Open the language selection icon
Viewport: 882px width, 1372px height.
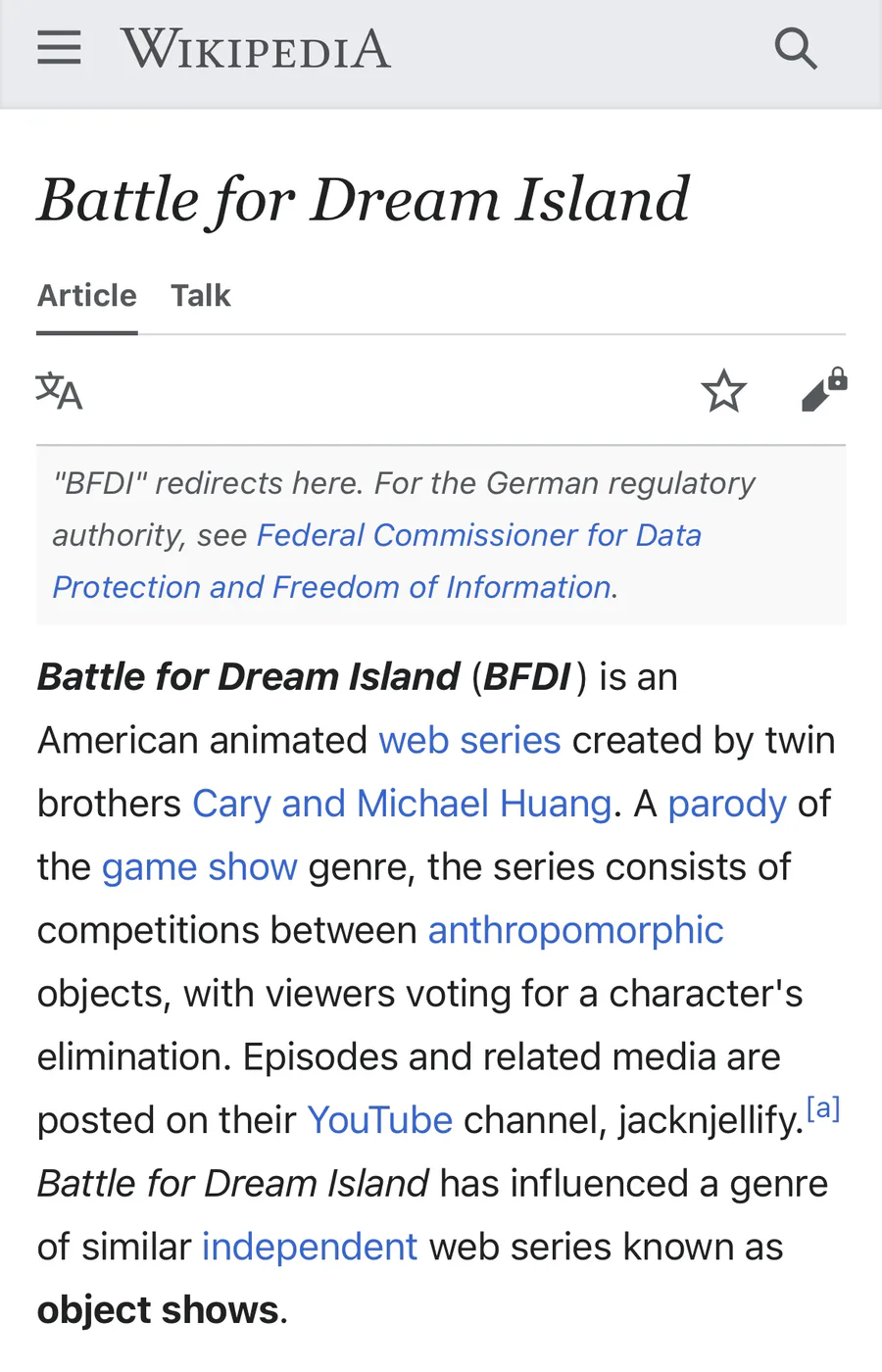point(59,391)
